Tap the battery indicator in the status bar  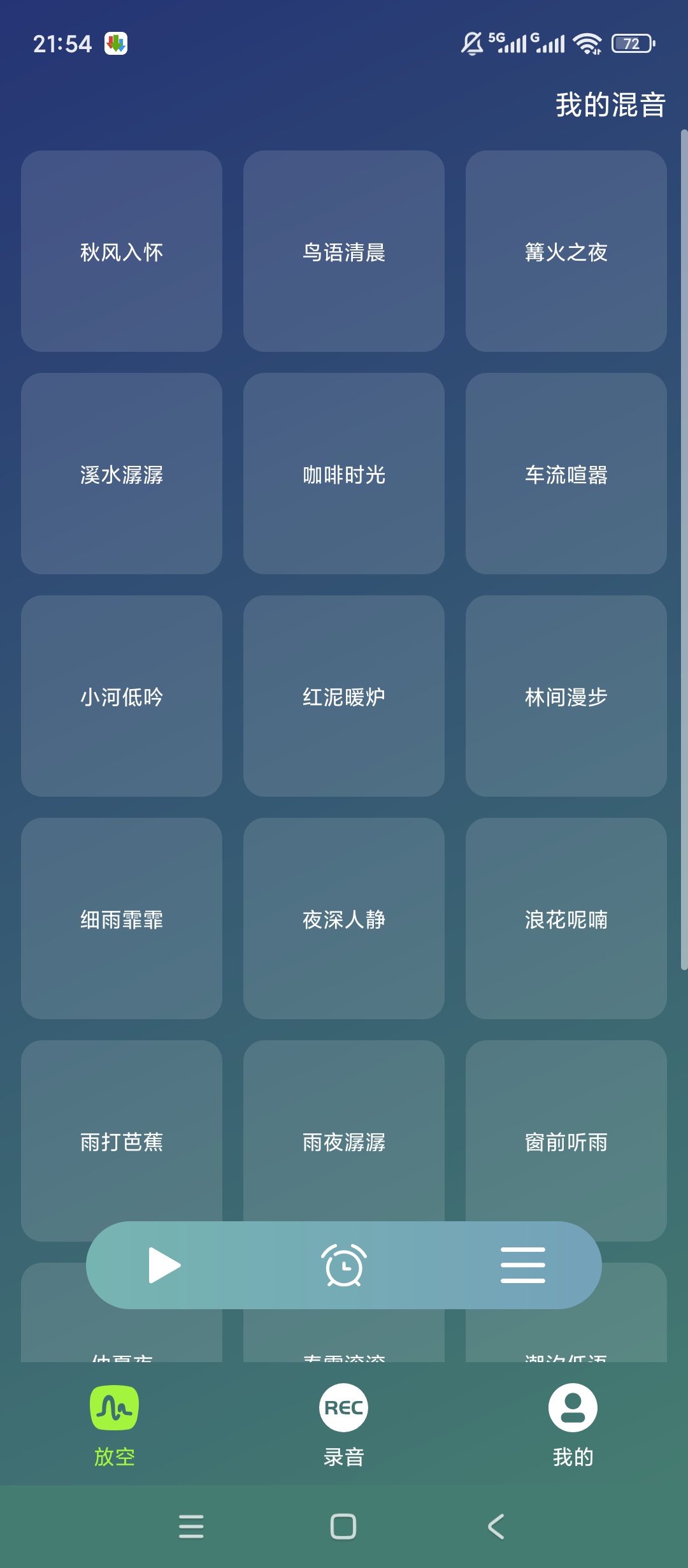coord(633,43)
